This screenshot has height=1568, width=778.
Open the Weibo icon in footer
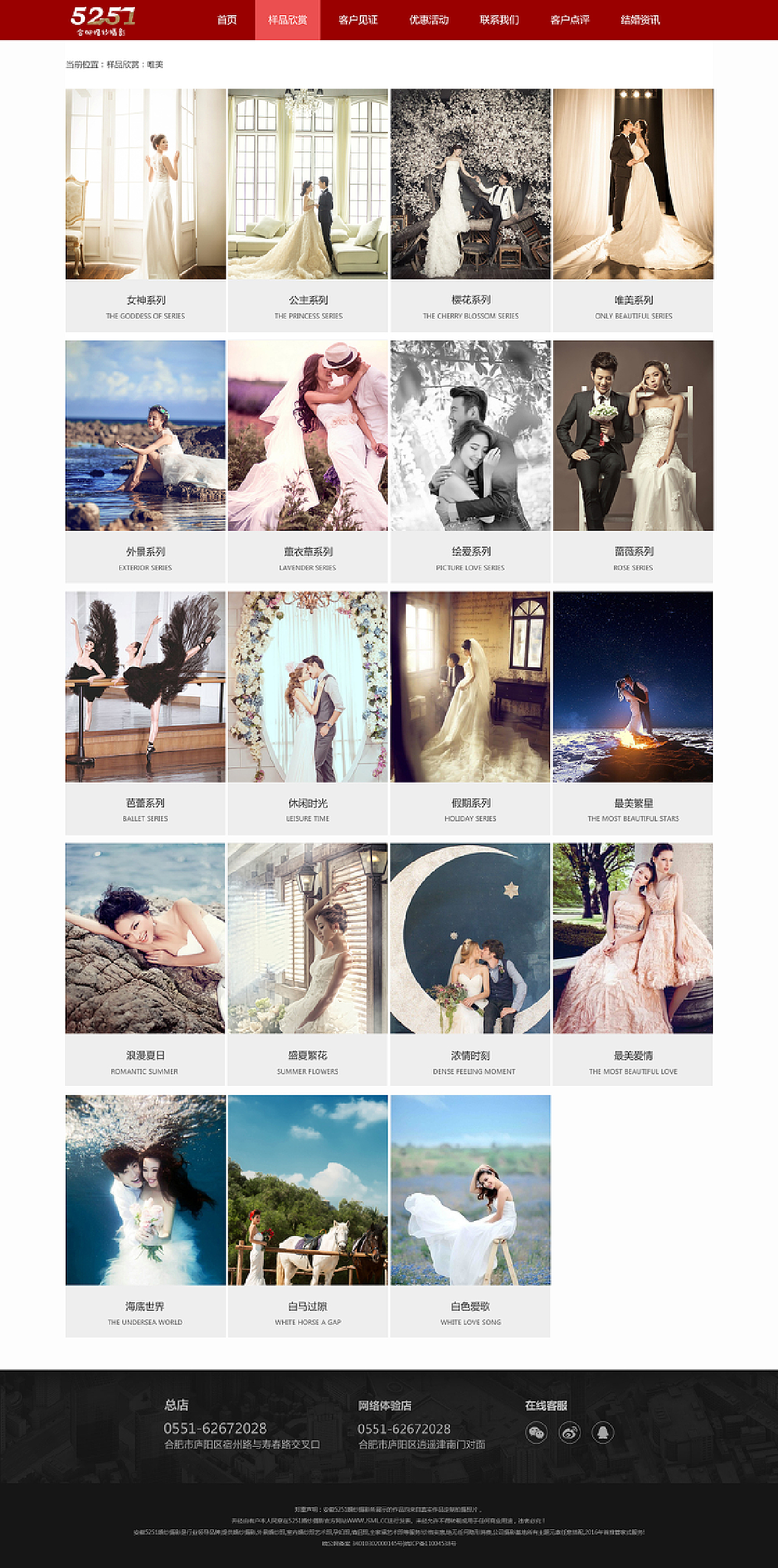(x=570, y=1433)
